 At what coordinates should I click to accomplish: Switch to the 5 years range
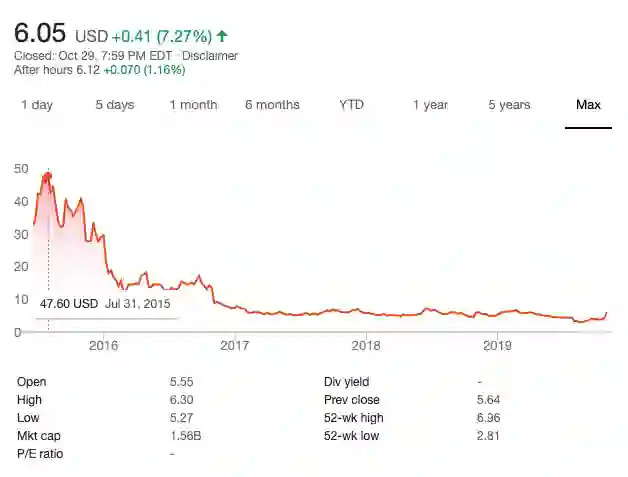tap(509, 105)
